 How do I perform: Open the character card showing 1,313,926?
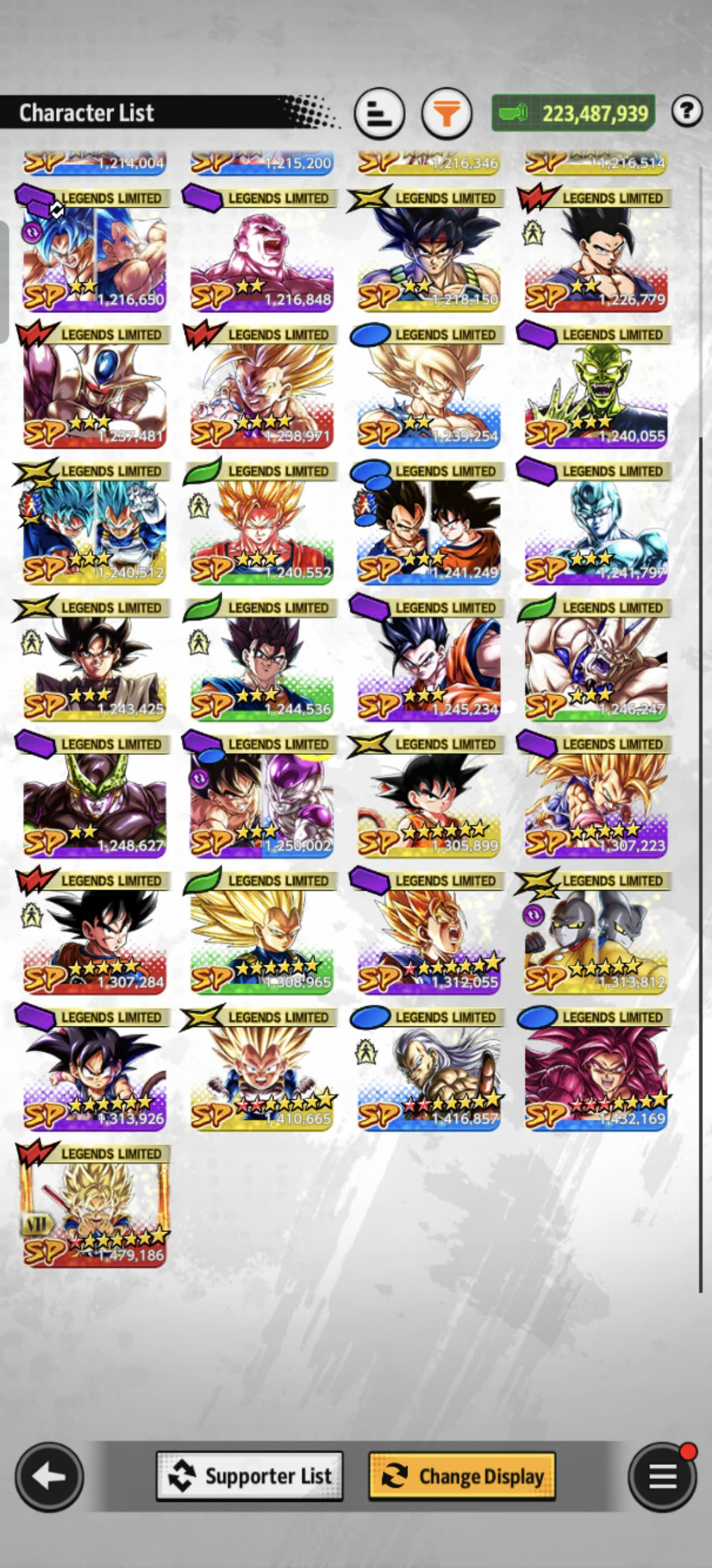(x=93, y=1068)
